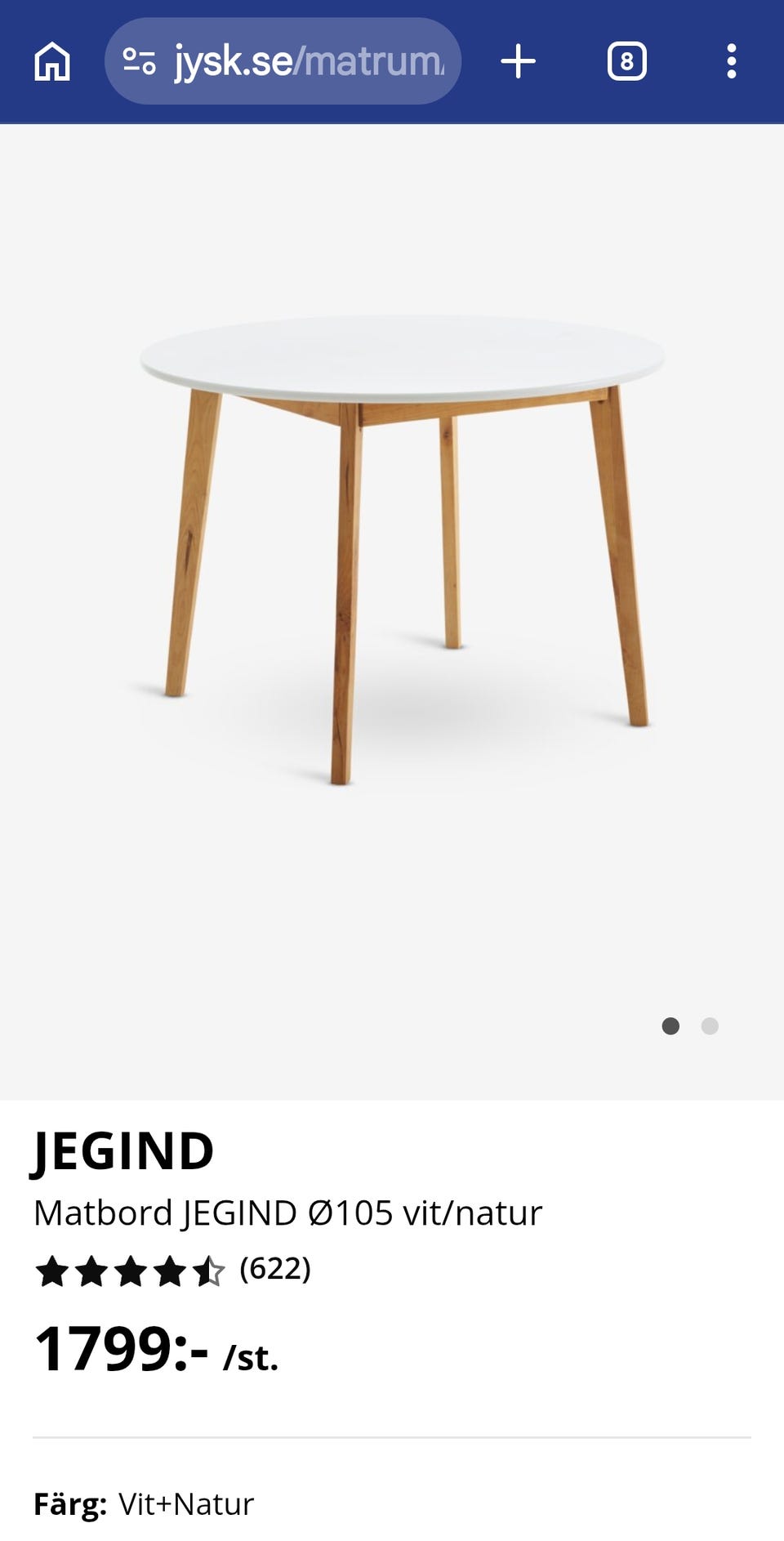This screenshot has height=1541, width=784.
Task: Tap the first fully filled rating star
Action: [54, 1271]
